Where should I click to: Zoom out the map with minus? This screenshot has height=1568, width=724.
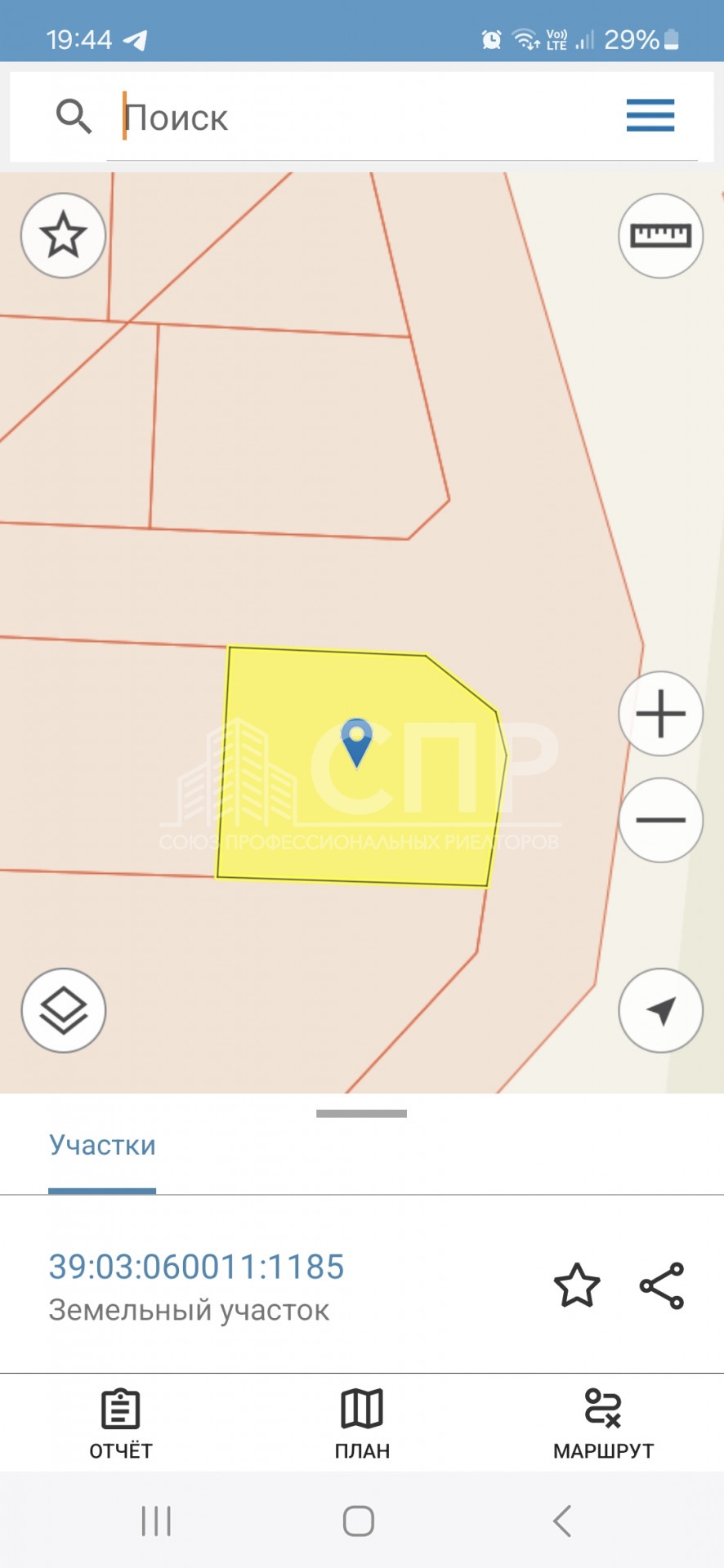pyautogui.click(x=660, y=820)
